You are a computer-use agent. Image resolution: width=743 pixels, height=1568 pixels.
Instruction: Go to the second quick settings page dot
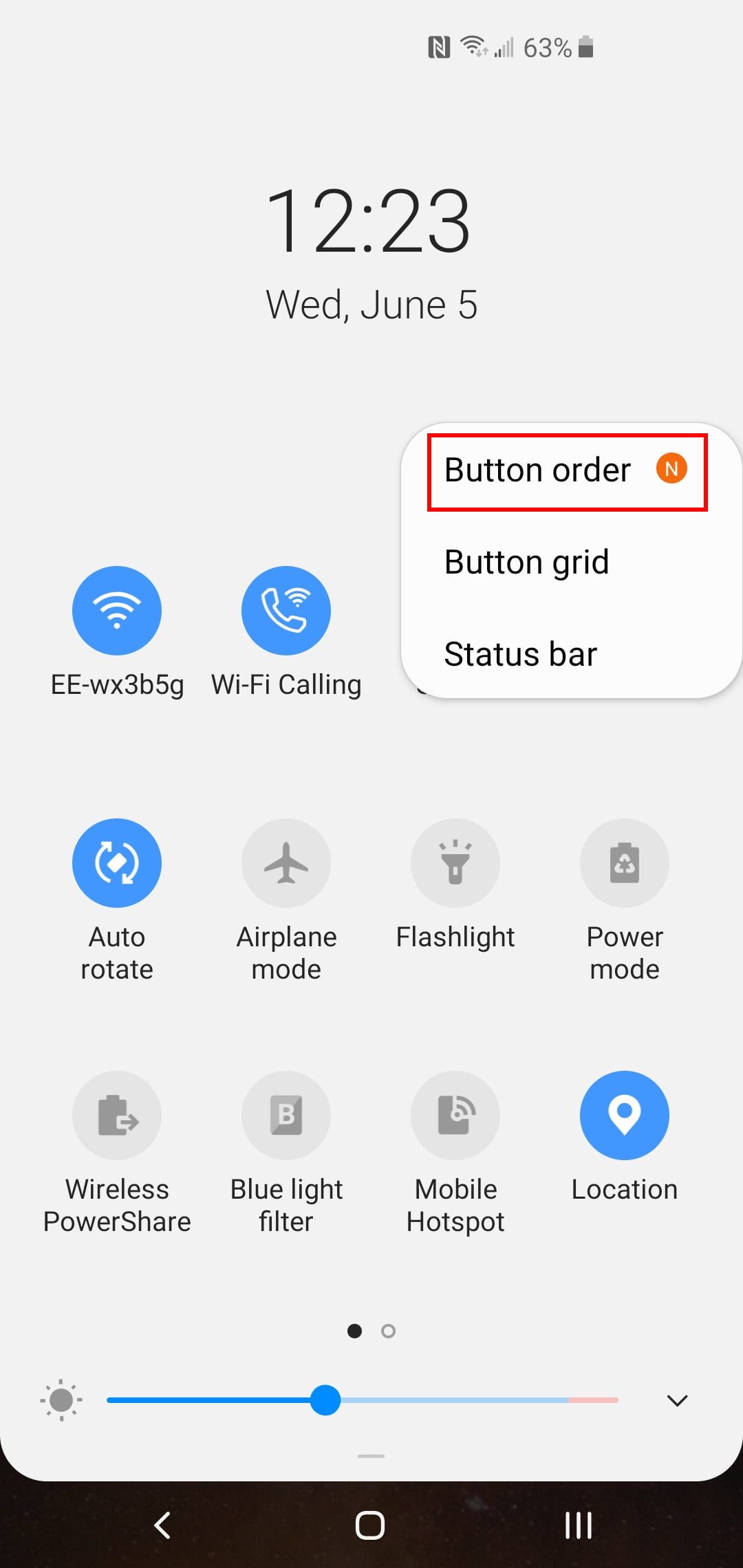[x=389, y=1331]
